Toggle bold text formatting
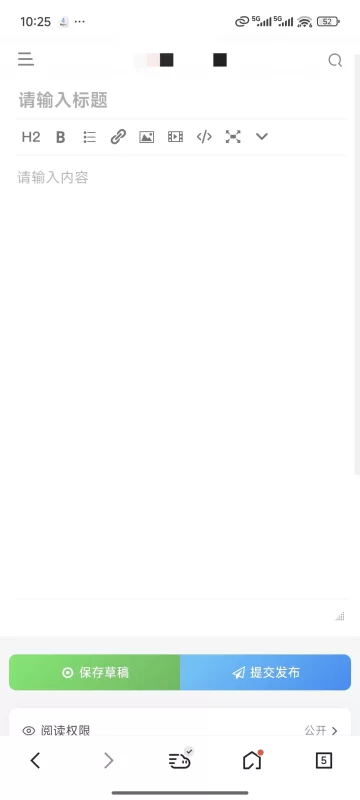 click(x=61, y=137)
